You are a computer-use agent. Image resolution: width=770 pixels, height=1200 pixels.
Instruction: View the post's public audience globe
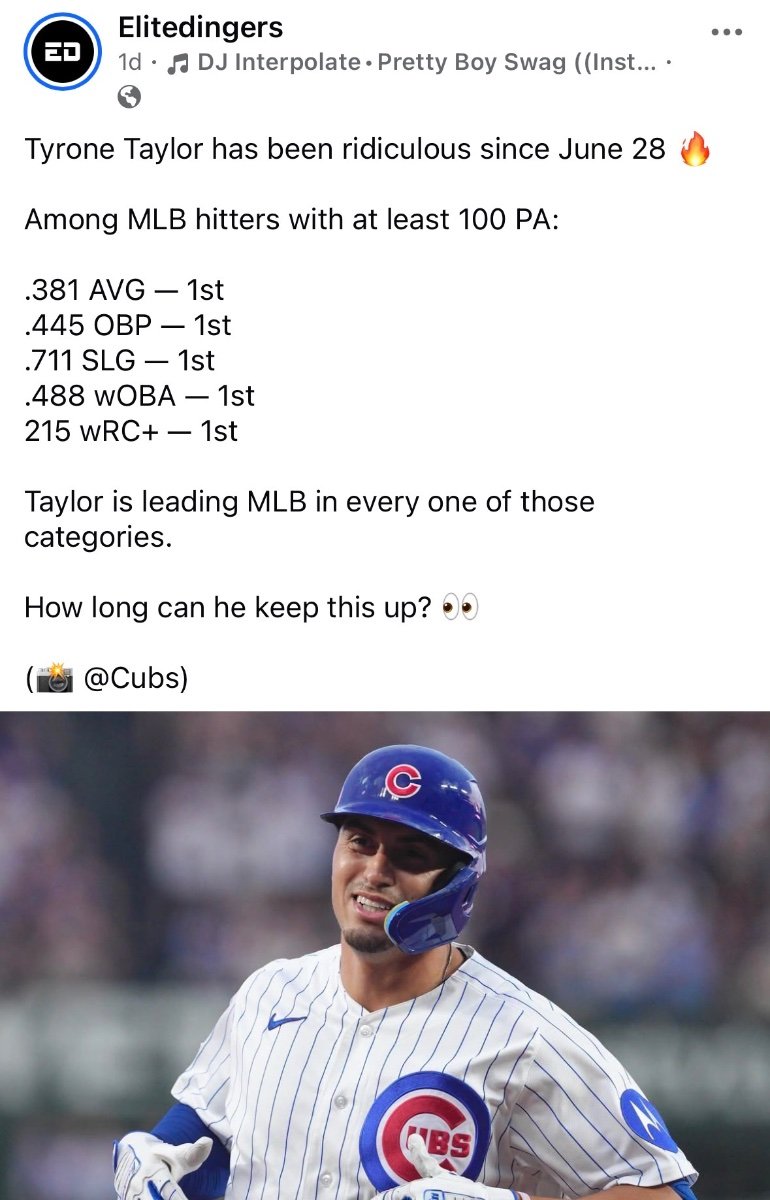tap(130, 96)
